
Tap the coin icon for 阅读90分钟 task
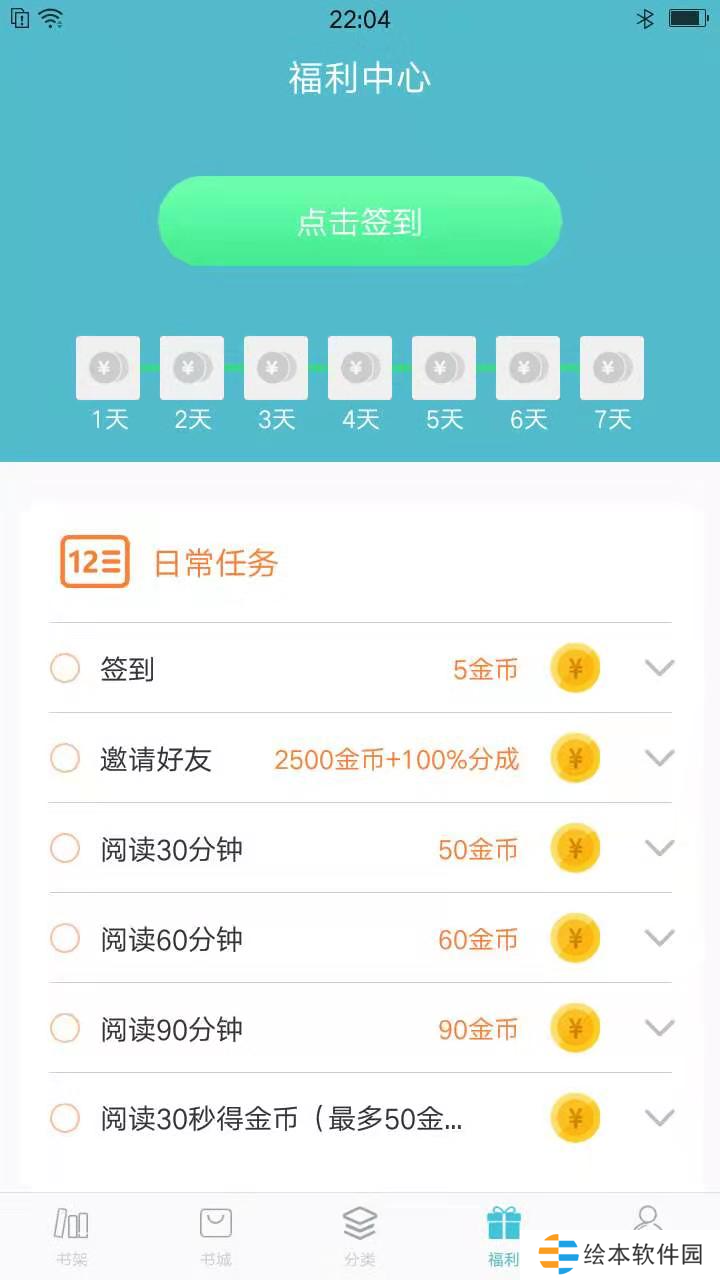pyautogui.click(x=575, y=1028)
